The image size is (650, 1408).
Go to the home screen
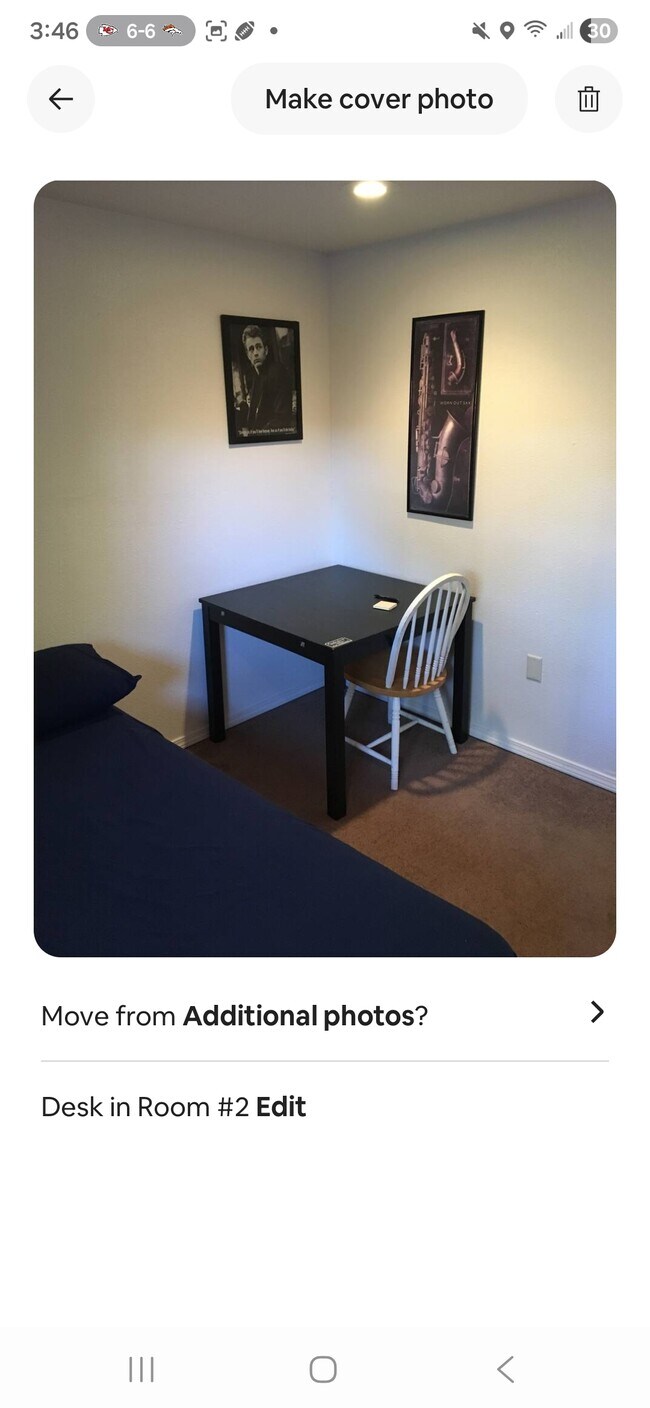323,1369
